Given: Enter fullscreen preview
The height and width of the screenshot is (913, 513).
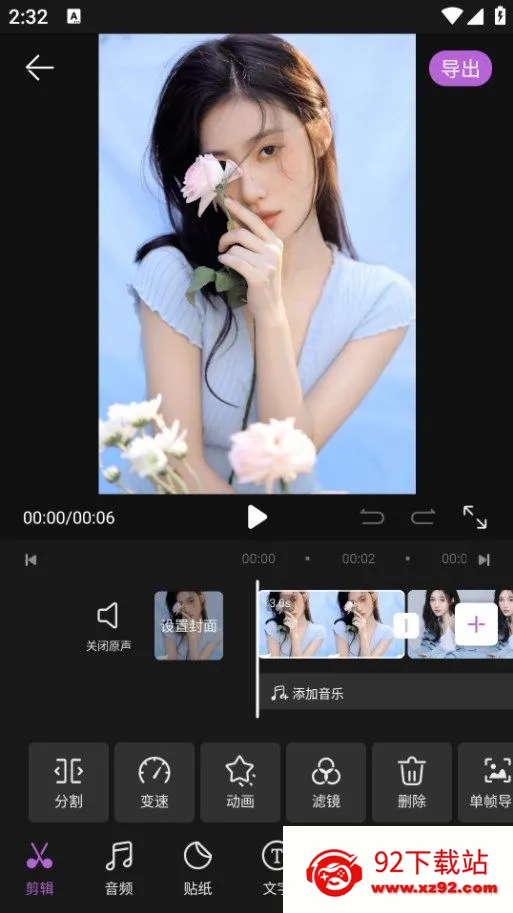Looking at the screenshot, I should click(475, 516).
